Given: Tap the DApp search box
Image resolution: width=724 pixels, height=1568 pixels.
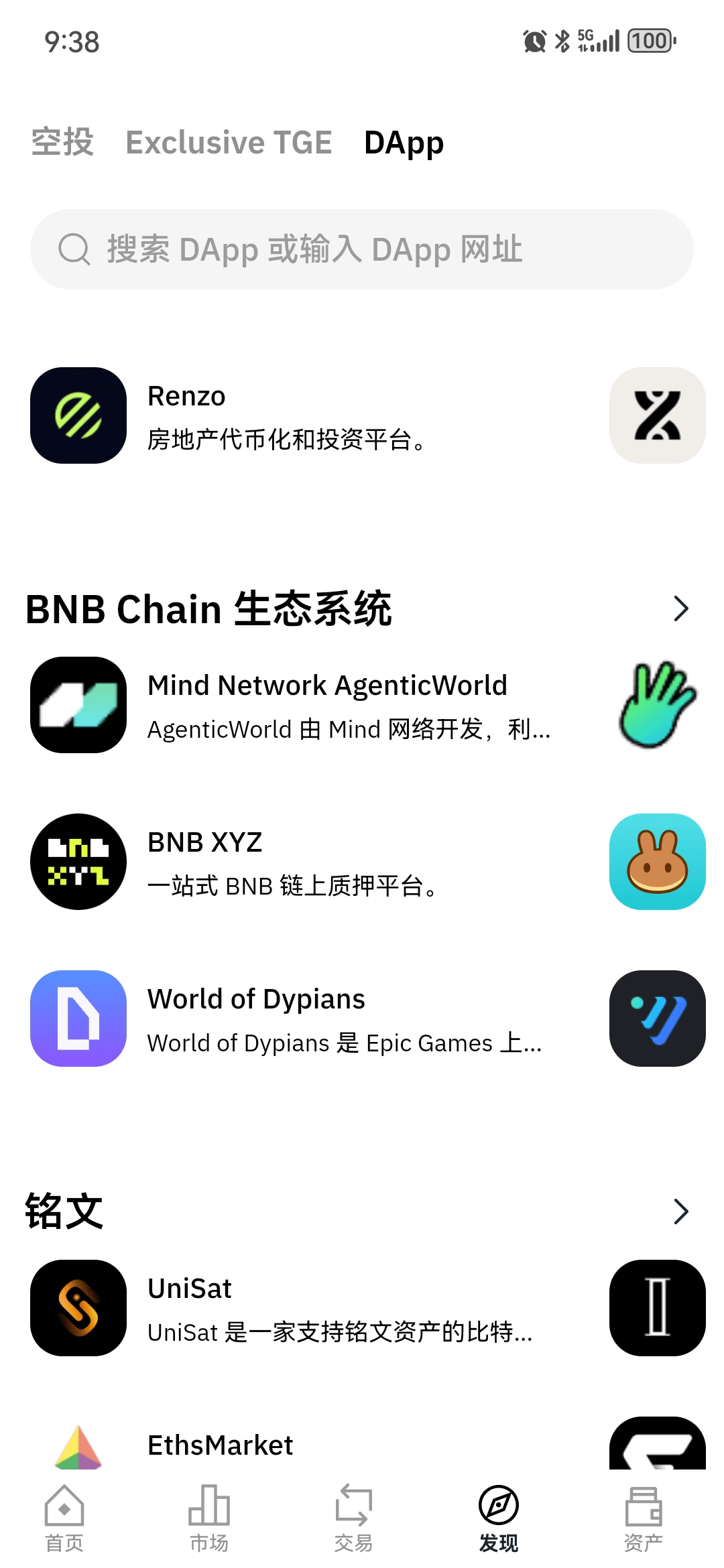Looking at the screenshot, I should click(362, 249).
